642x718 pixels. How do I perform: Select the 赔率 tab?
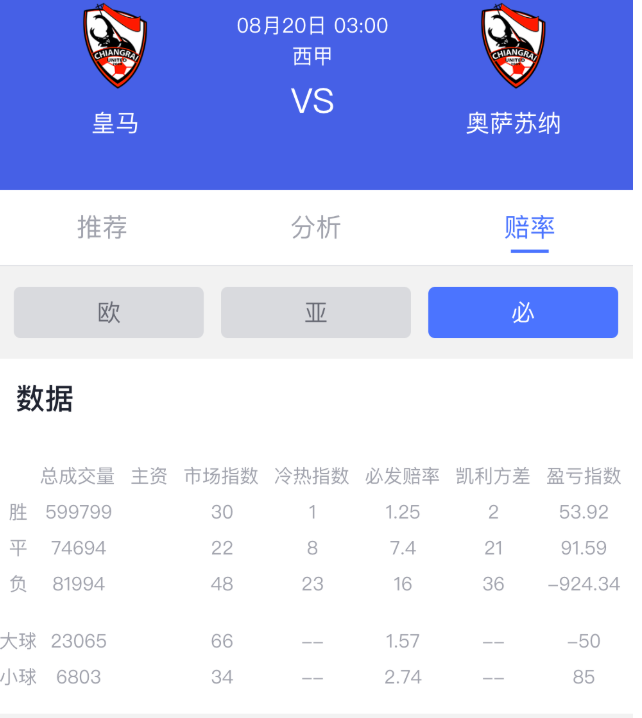point(529,228)
